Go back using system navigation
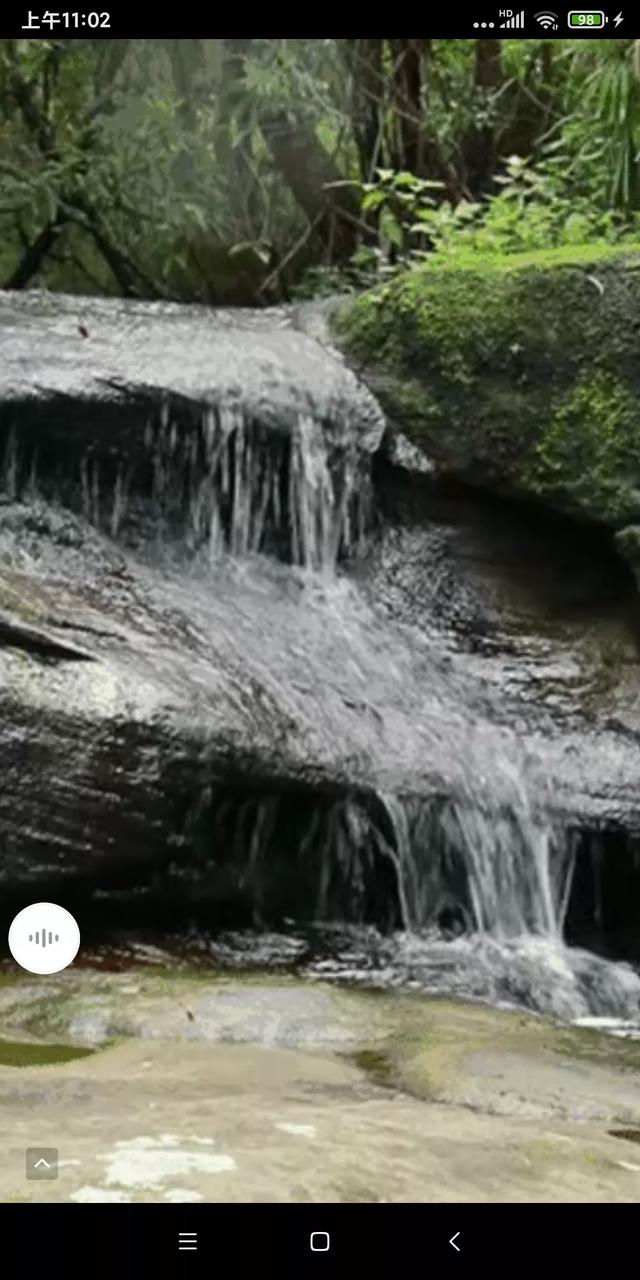 click(x=454, y=1241)
